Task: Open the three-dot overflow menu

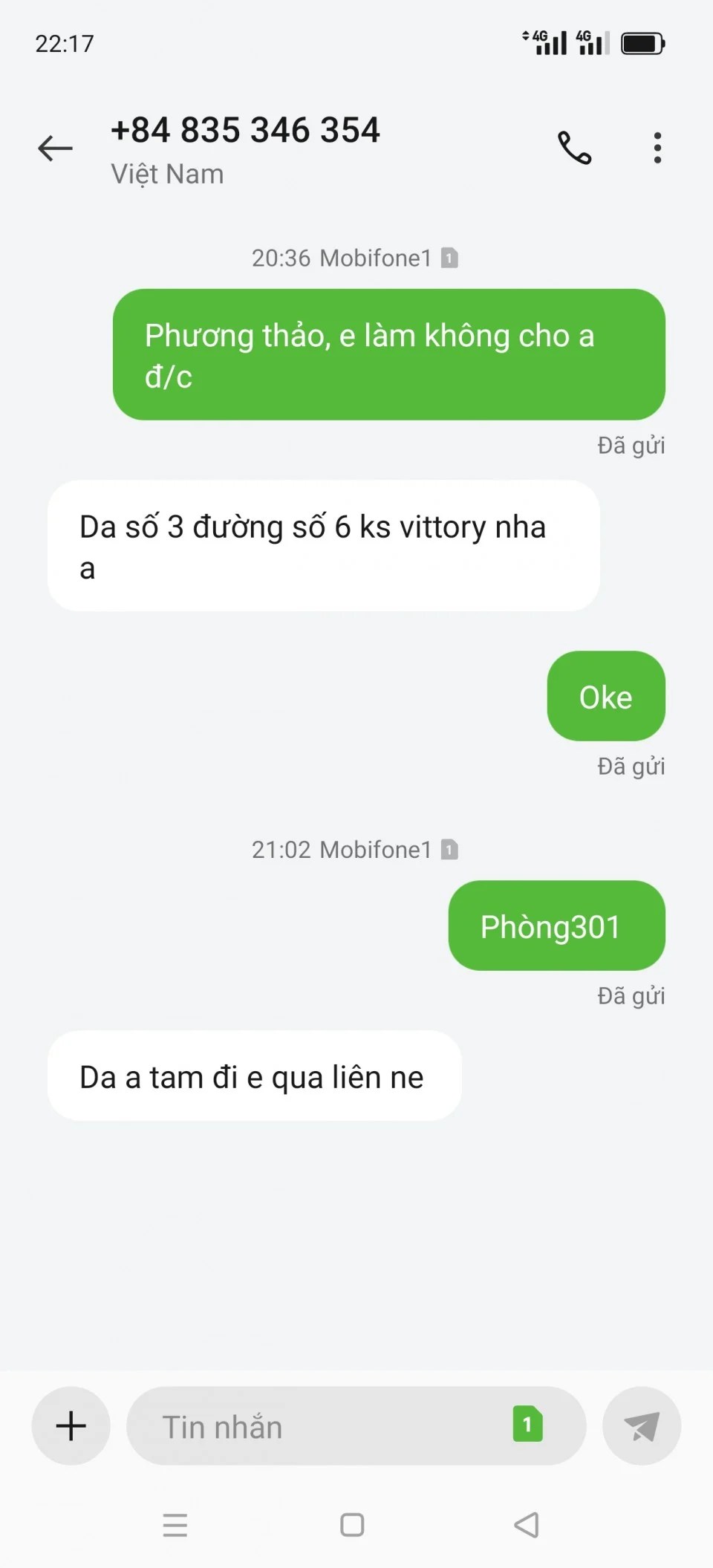Action: [657, 148]
